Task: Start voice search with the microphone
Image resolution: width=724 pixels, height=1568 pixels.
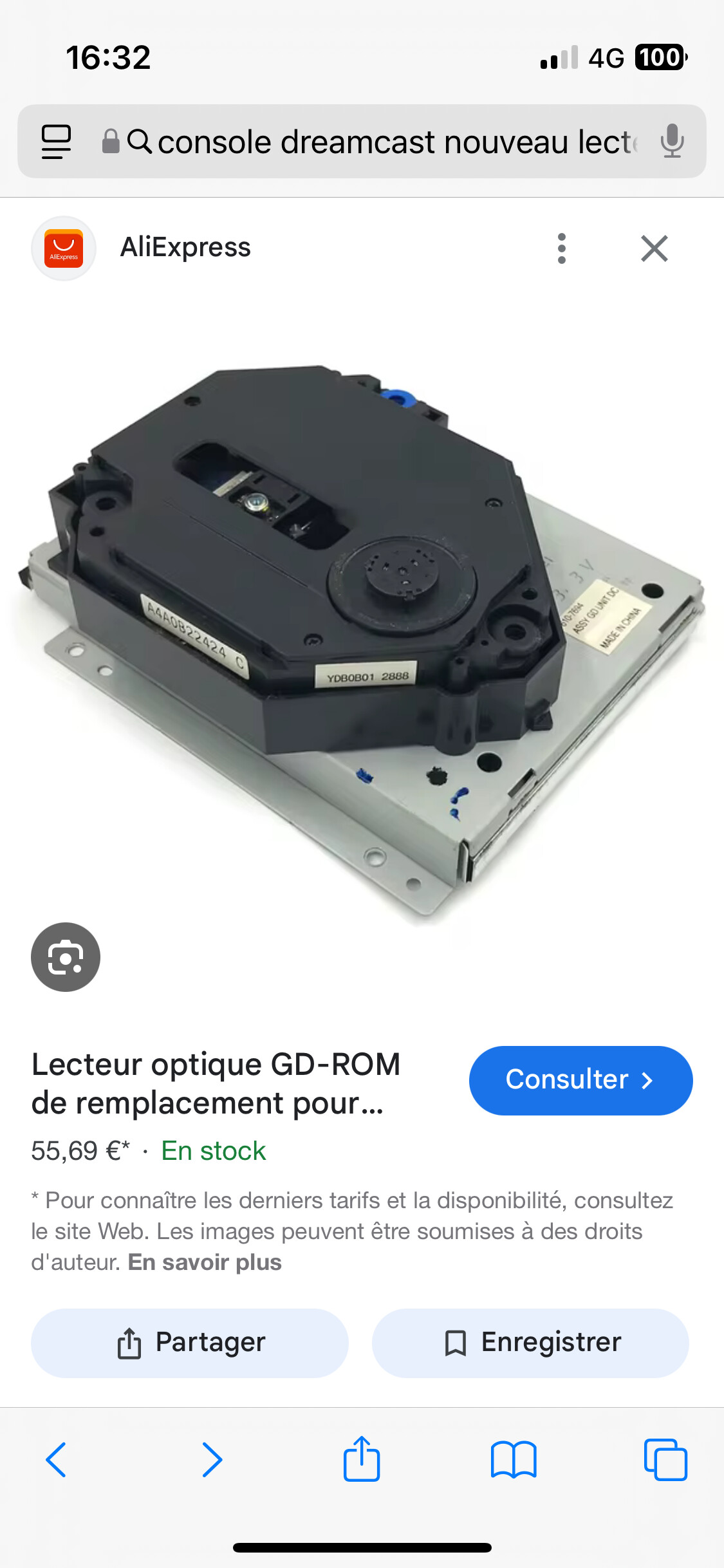Action: [x=672, y=142]
